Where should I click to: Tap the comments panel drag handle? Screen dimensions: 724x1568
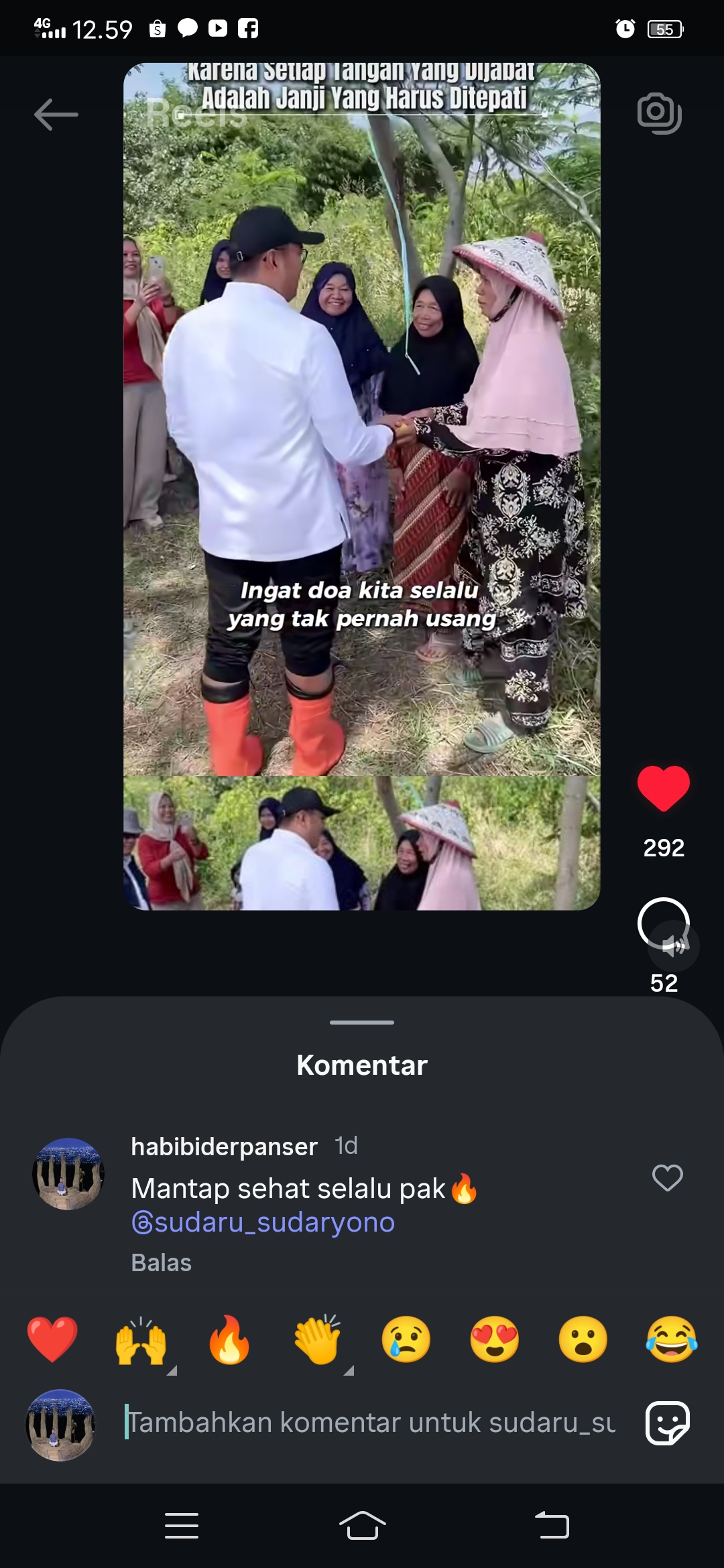pyautogui.click(x=362, y=1023)
